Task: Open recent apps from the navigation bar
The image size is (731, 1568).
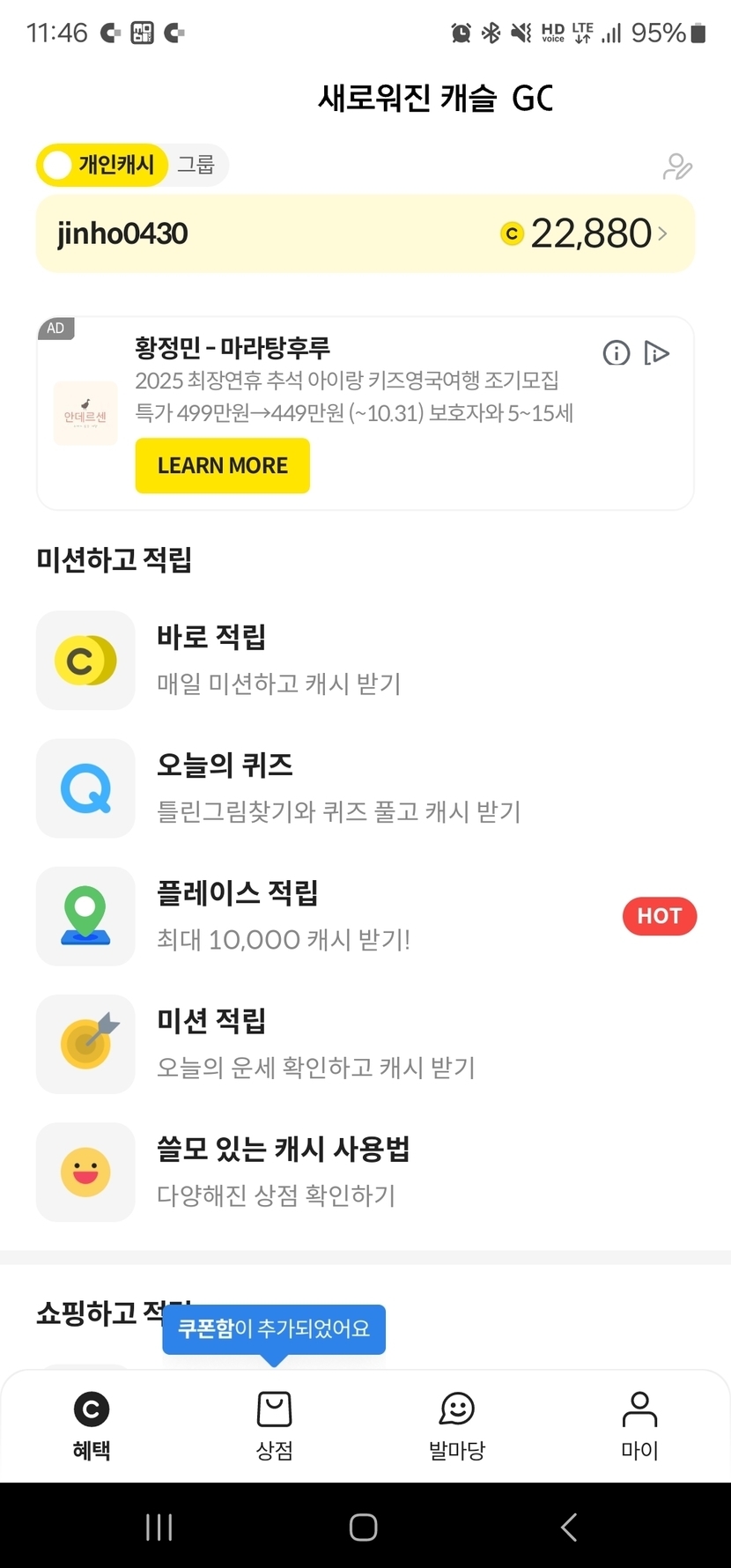Action: coord(159,1527)
